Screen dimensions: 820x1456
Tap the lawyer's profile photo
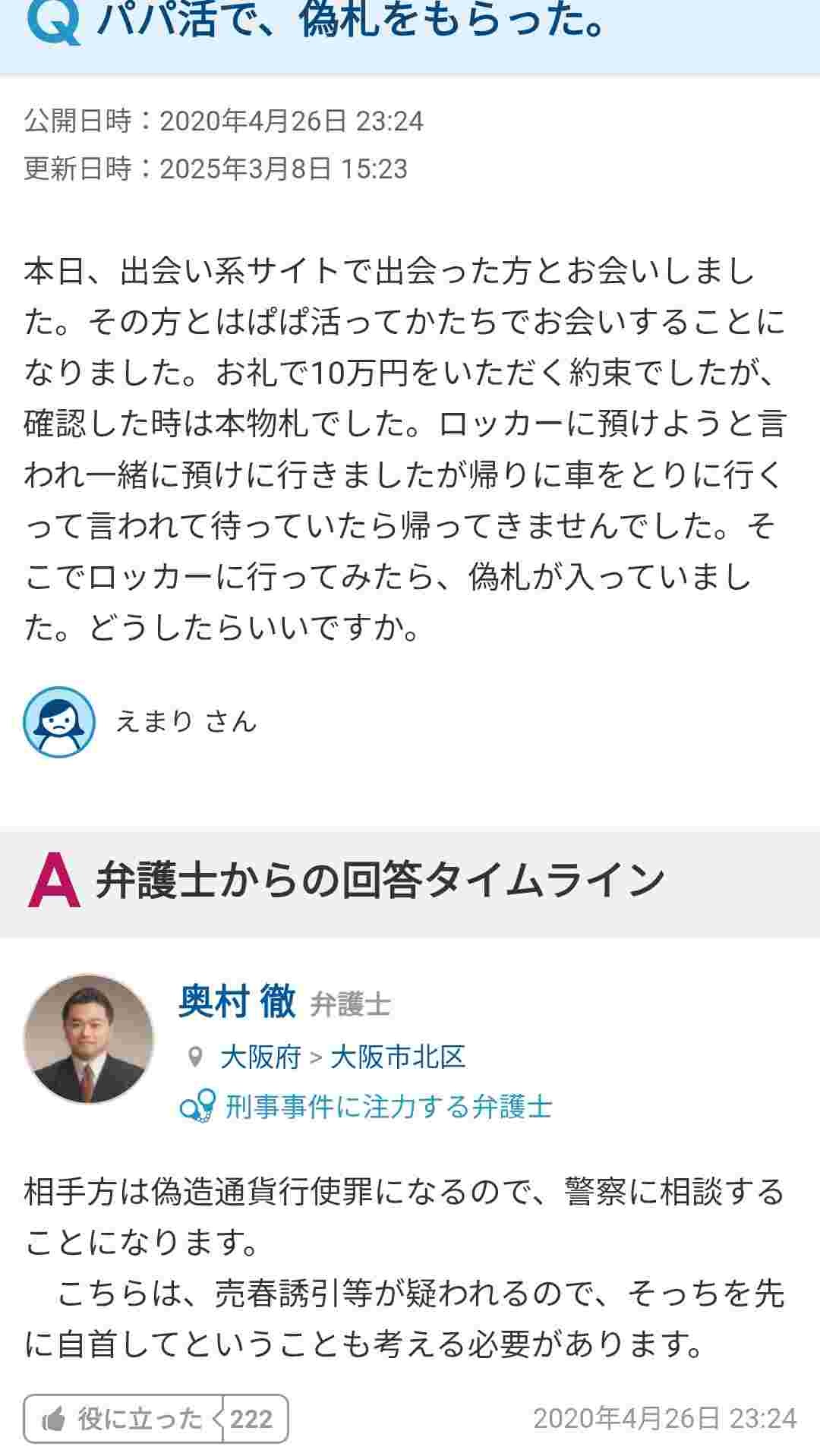tap(89, 1039)
